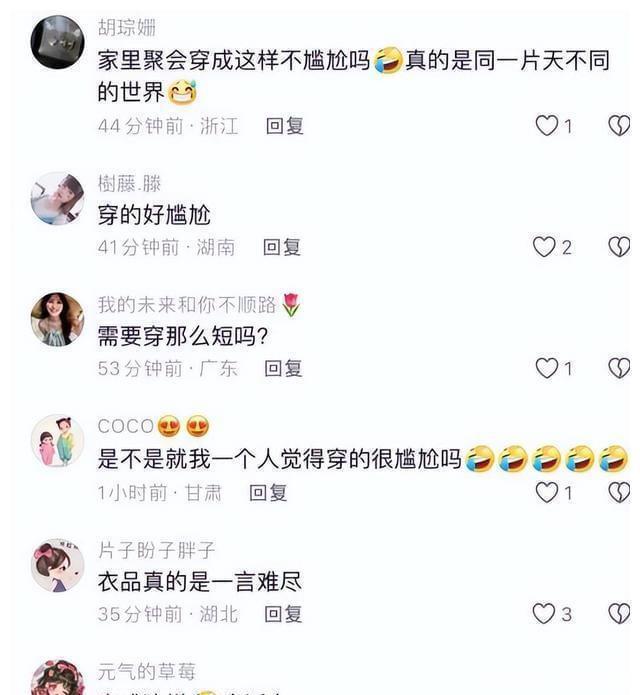Dislike 片子盼子胖子's comment
Screen dimensions: 640x695
(620, 614)
